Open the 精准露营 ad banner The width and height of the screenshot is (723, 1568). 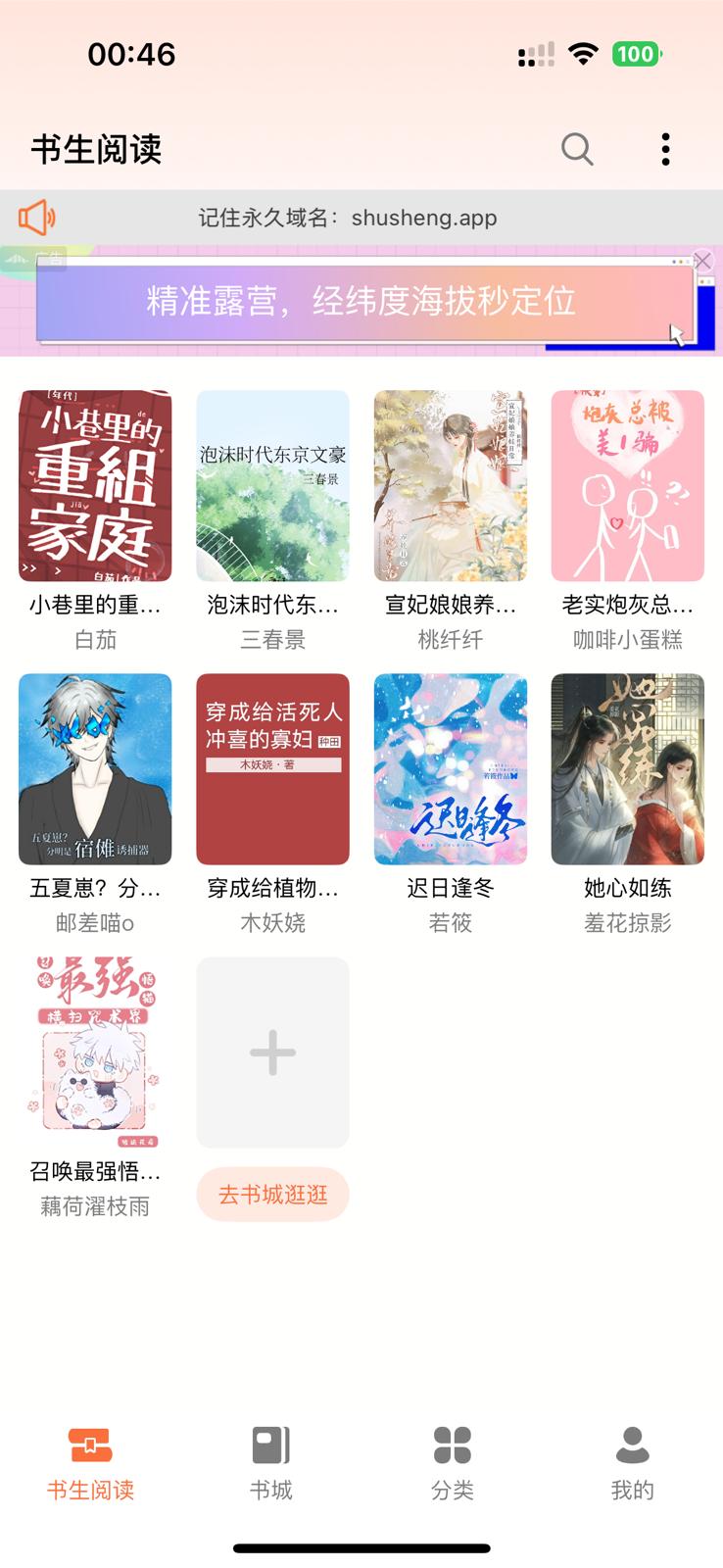click(361, 302)
